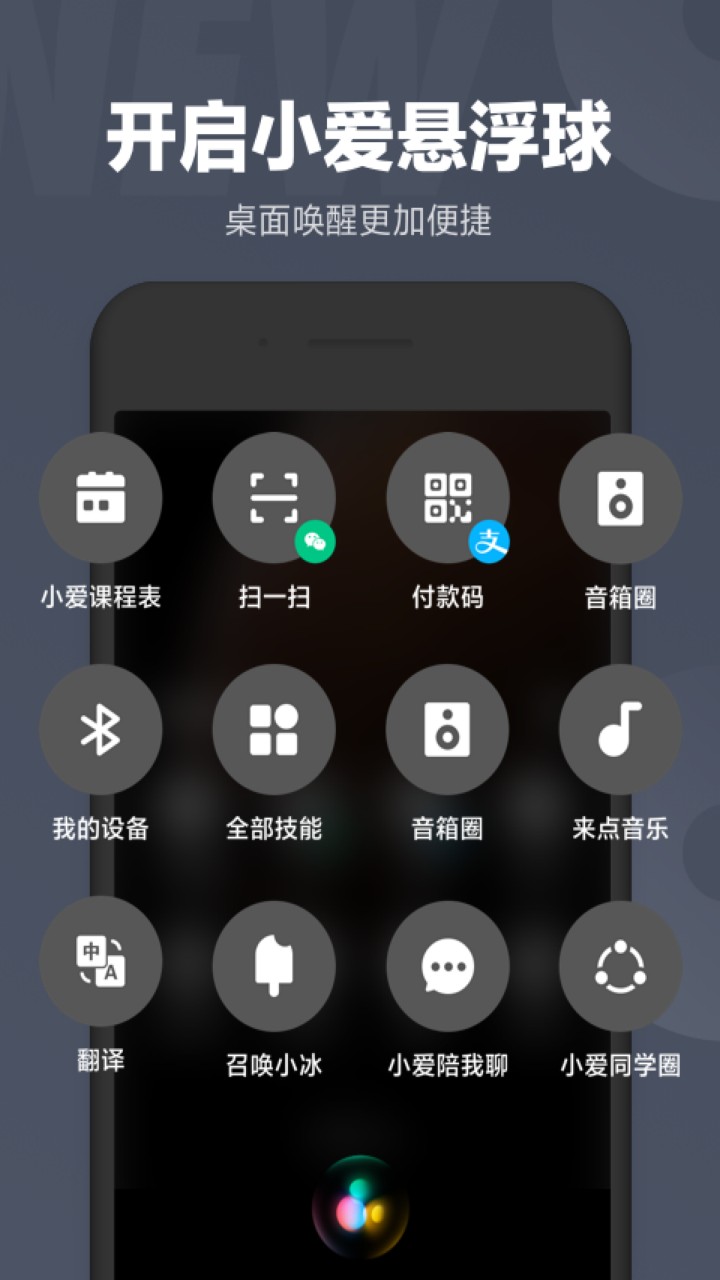Select the 召唤小冰 popsicle icon

[273, 962]
